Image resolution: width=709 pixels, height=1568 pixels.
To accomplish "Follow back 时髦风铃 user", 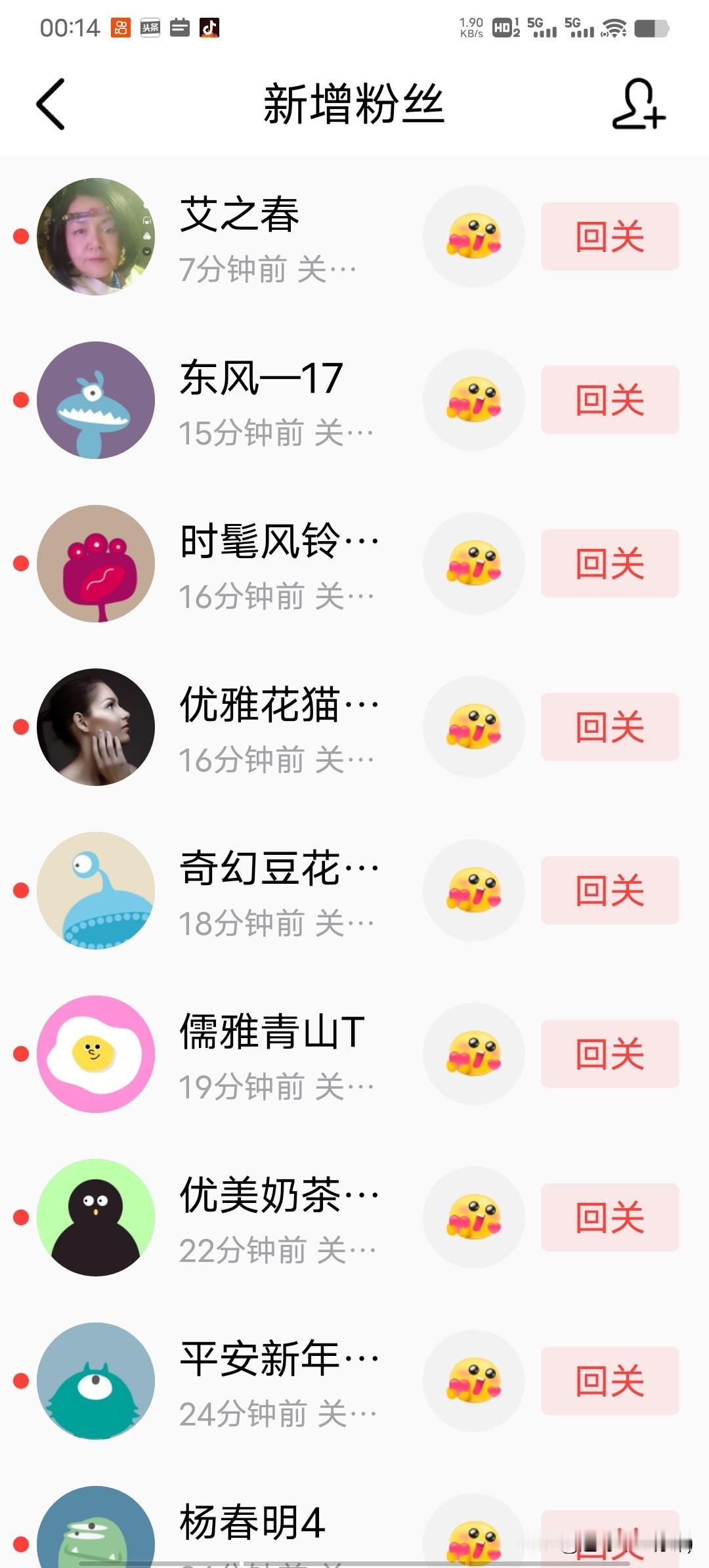I will pyautogui.click(x=609, y=563).
